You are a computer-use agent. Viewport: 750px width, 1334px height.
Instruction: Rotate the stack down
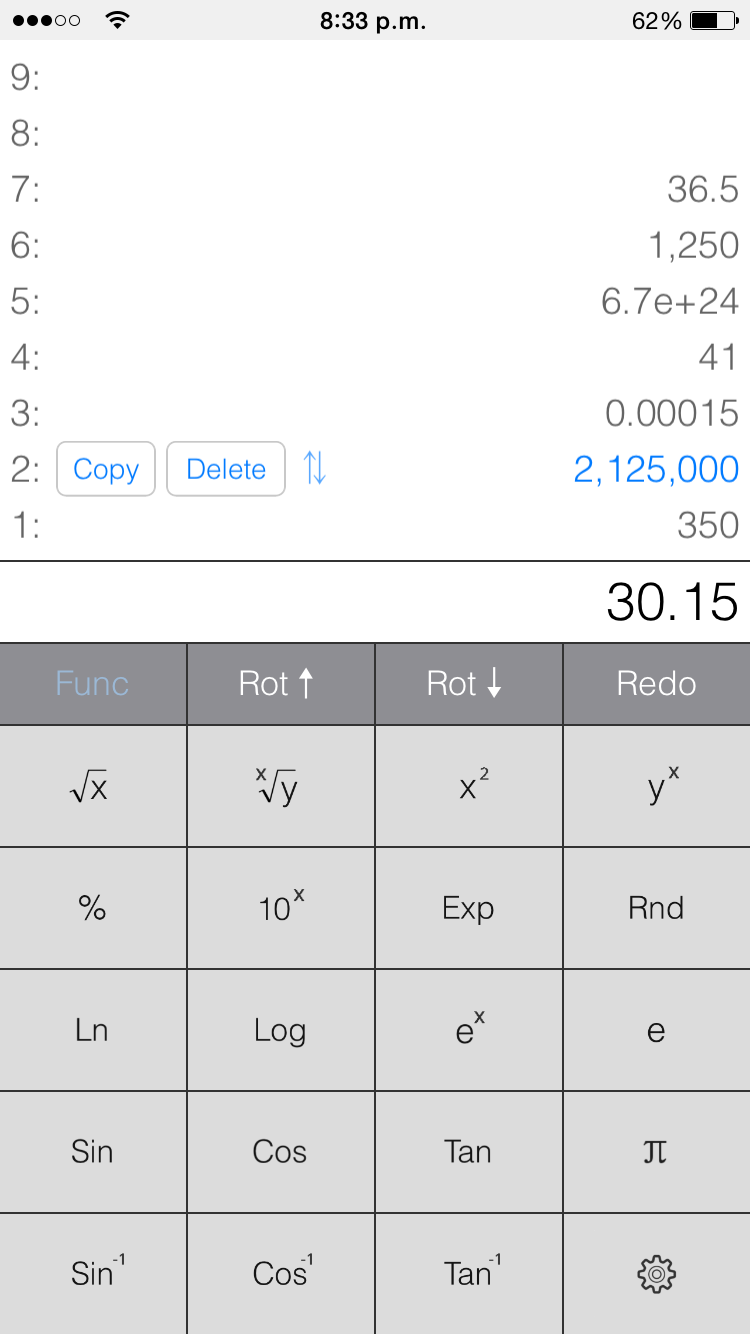tap(468, 684)
